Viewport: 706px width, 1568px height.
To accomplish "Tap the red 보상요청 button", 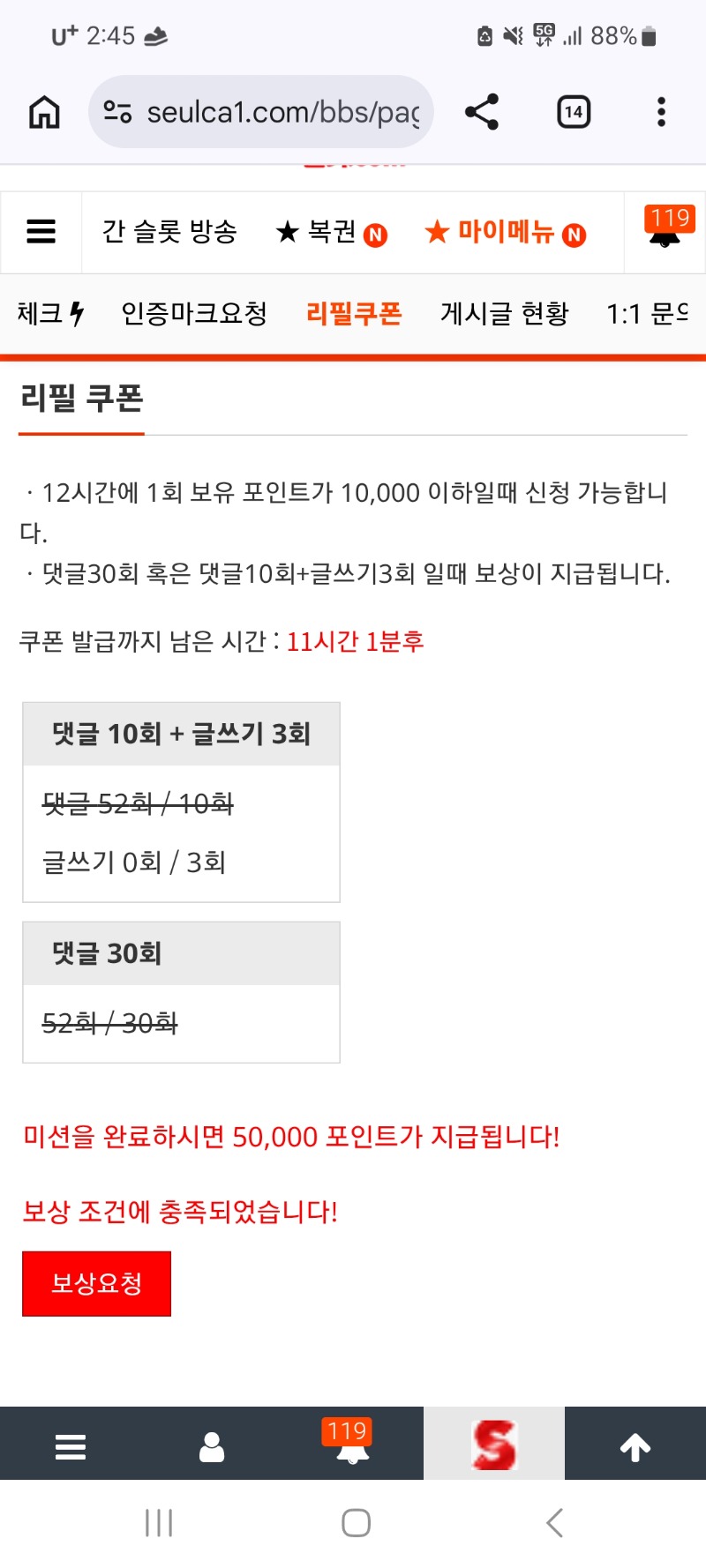I will [x=96, y=1283].
